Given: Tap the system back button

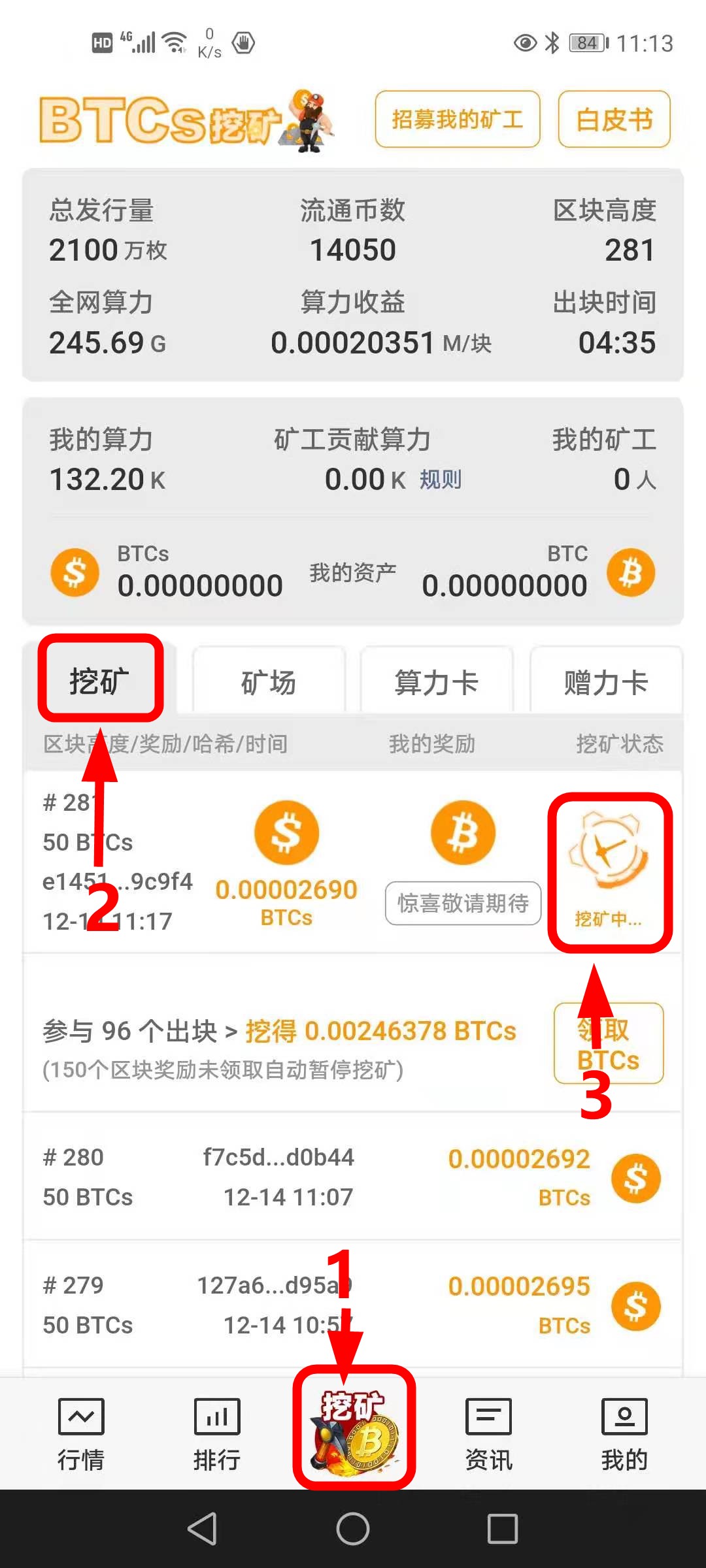Looking at the screenshot, I should click(x=202, y=1529).
